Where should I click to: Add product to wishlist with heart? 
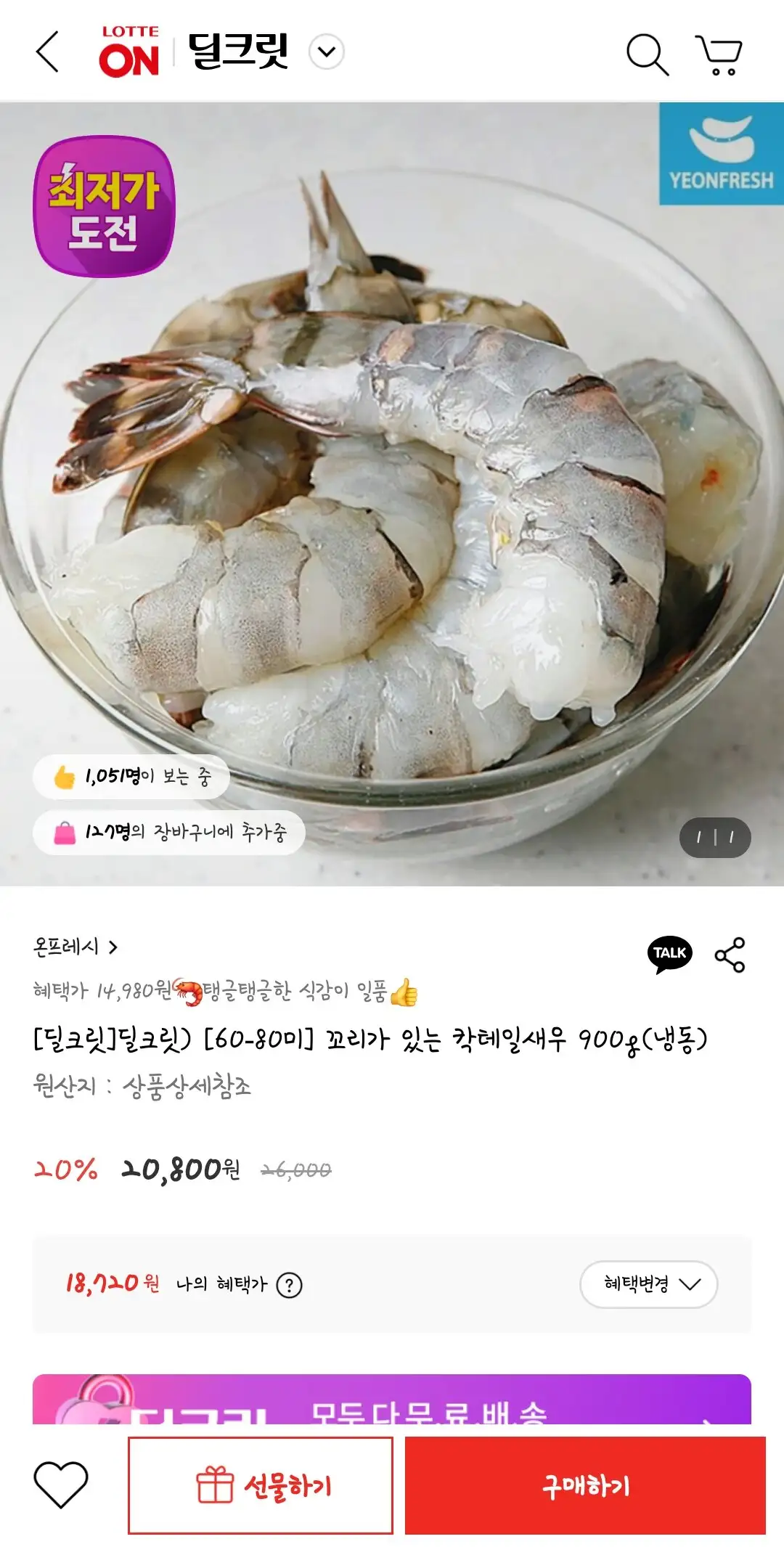(61, 1485)
